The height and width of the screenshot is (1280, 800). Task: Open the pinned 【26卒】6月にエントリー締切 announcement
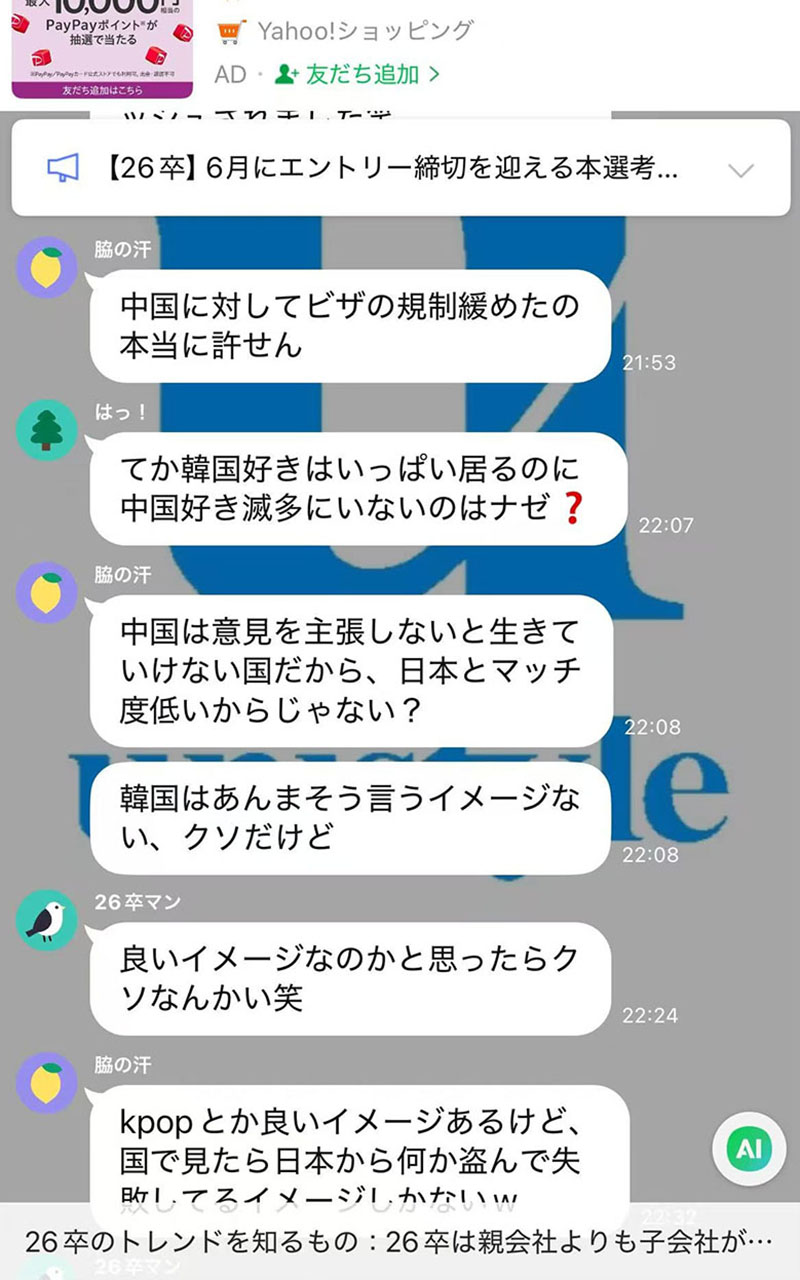tap(390, 170)
